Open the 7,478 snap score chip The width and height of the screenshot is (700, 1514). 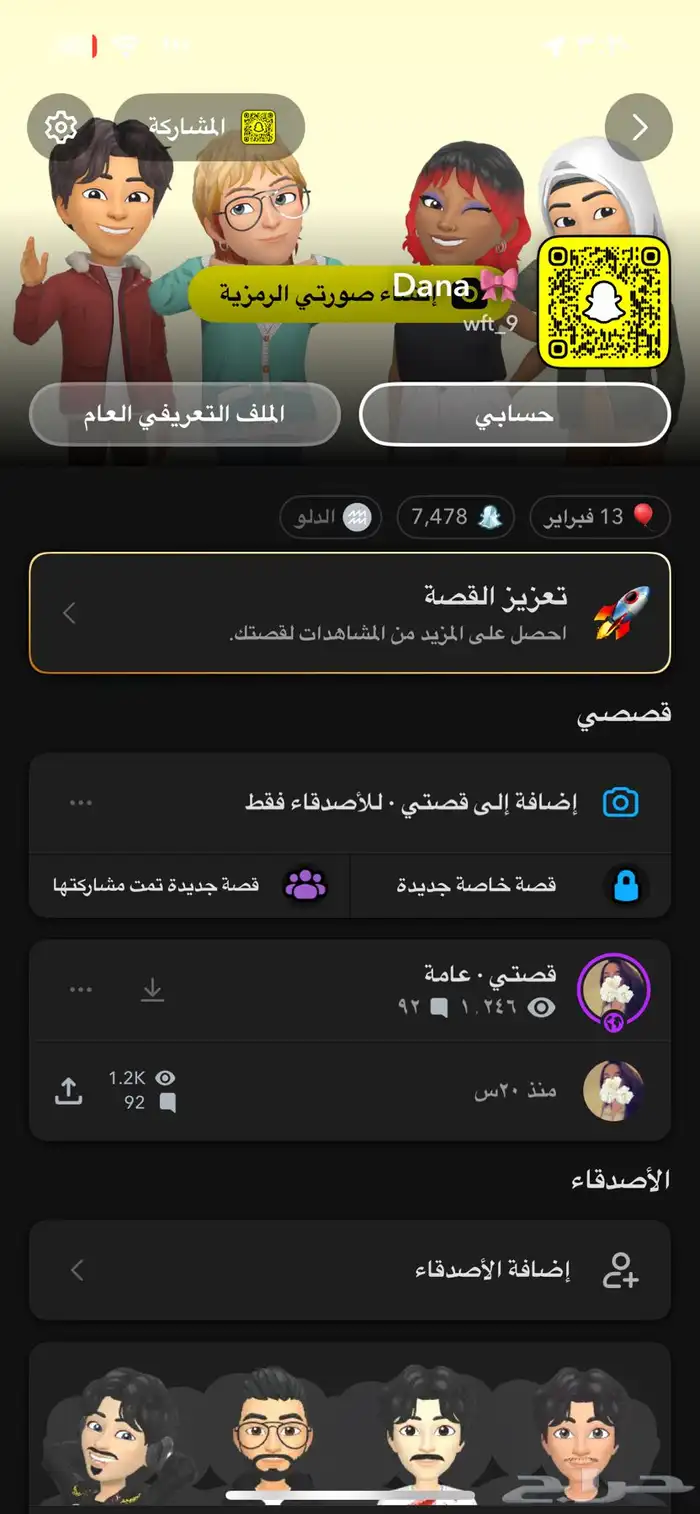(455, 517)
